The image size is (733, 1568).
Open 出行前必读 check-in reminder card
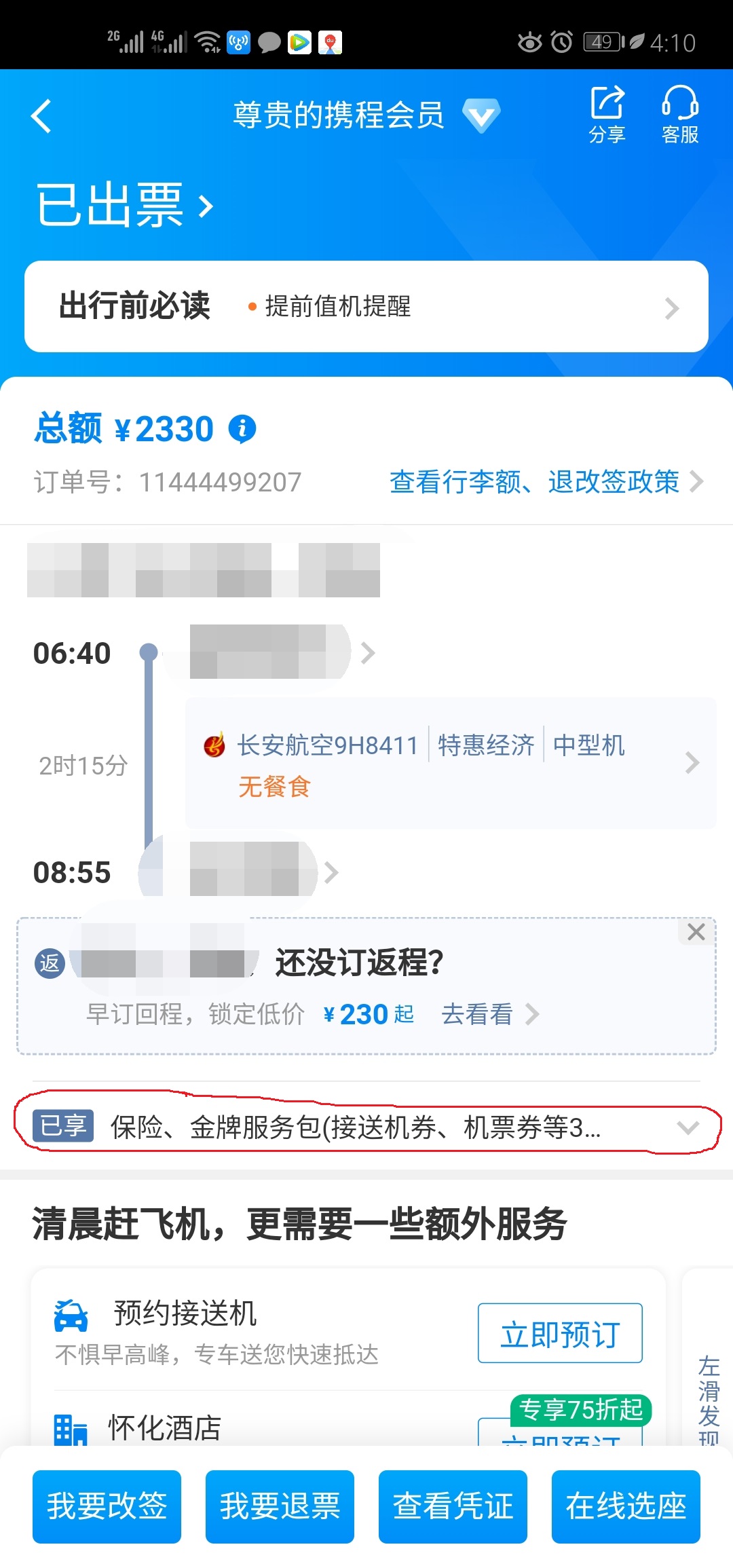(x=366, y=306)
